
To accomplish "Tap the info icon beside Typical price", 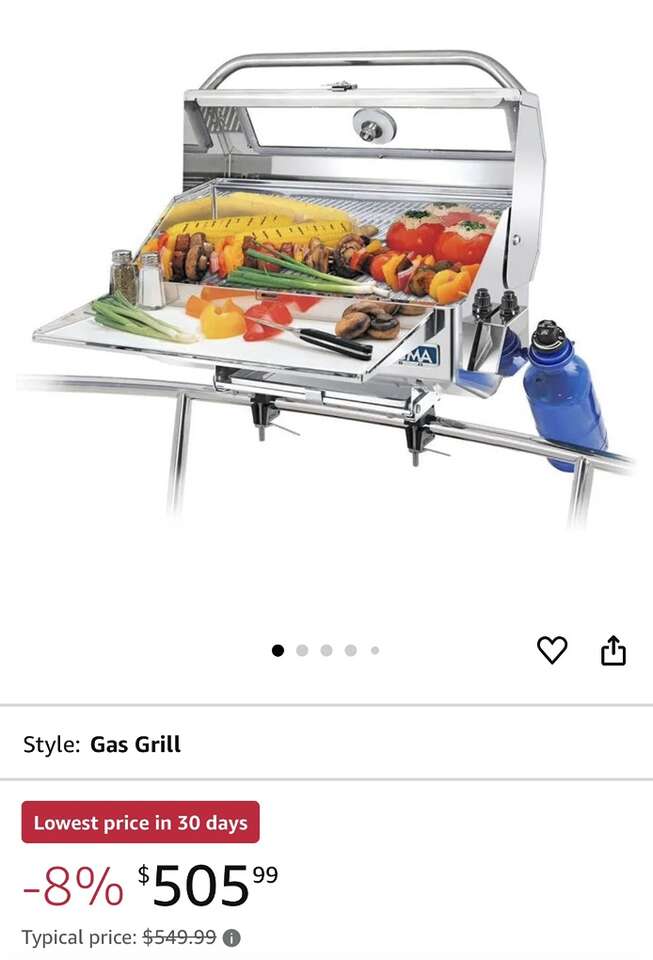I will [x=232, y=938].
